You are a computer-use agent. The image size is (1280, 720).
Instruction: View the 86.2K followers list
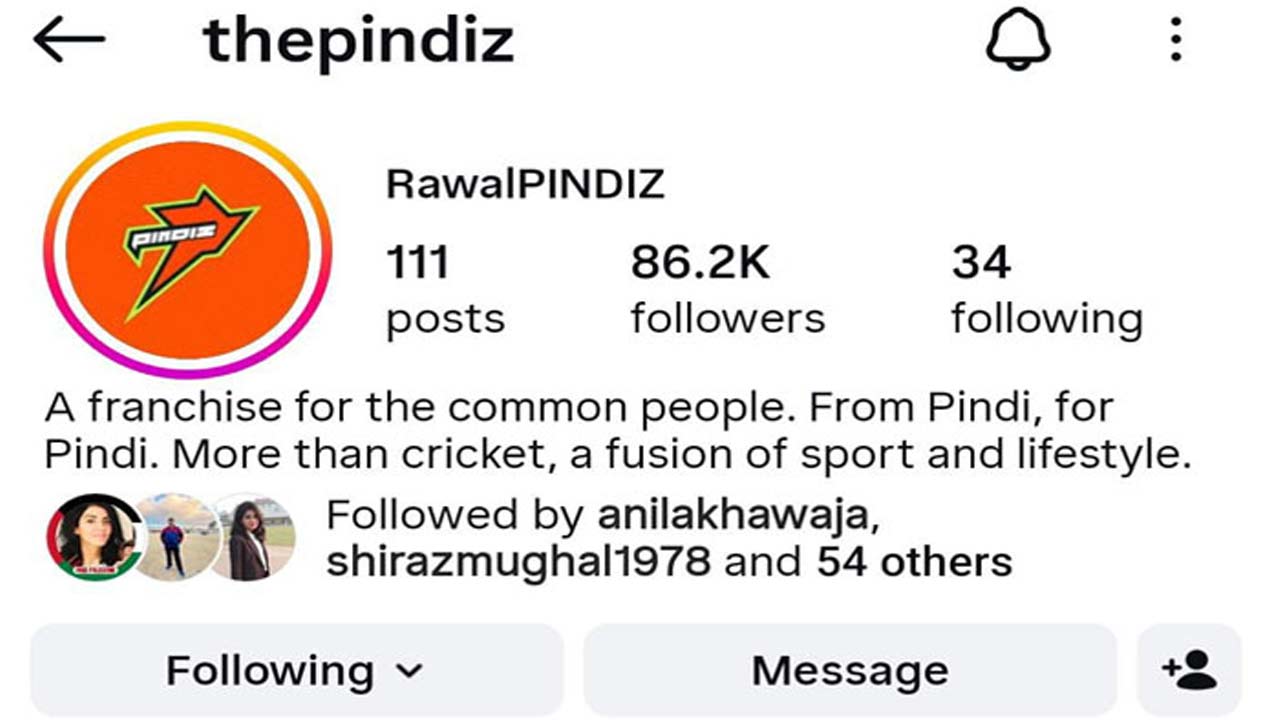point(727,290)
